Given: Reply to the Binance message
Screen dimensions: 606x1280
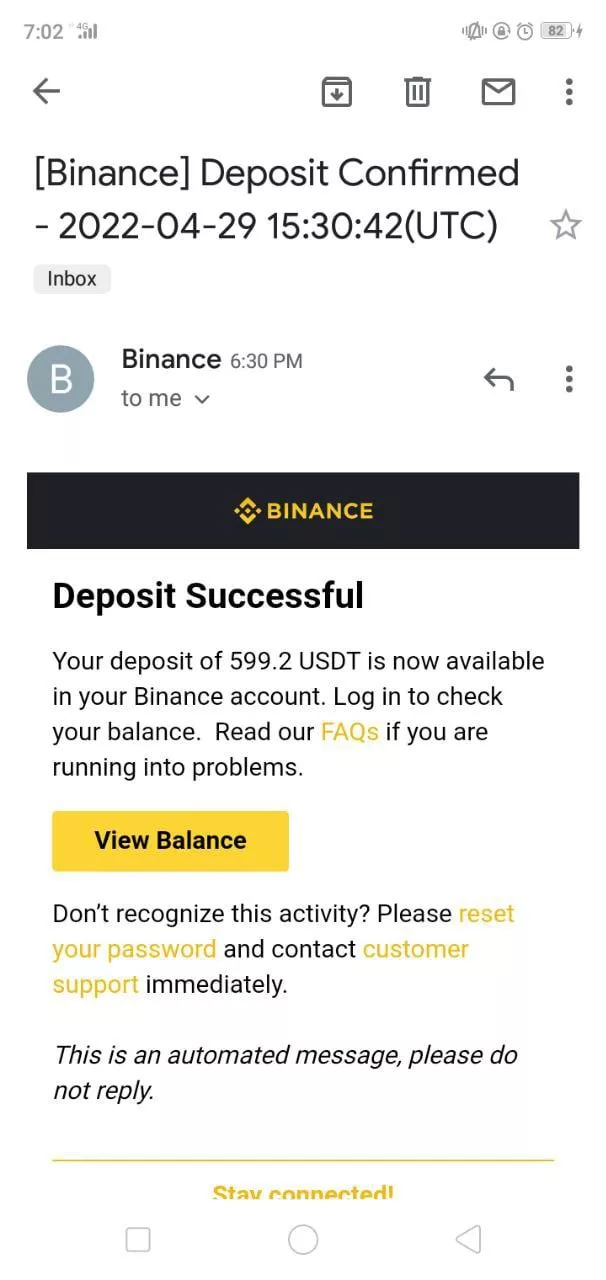Looking at the screenshot, I should (498, 379).
